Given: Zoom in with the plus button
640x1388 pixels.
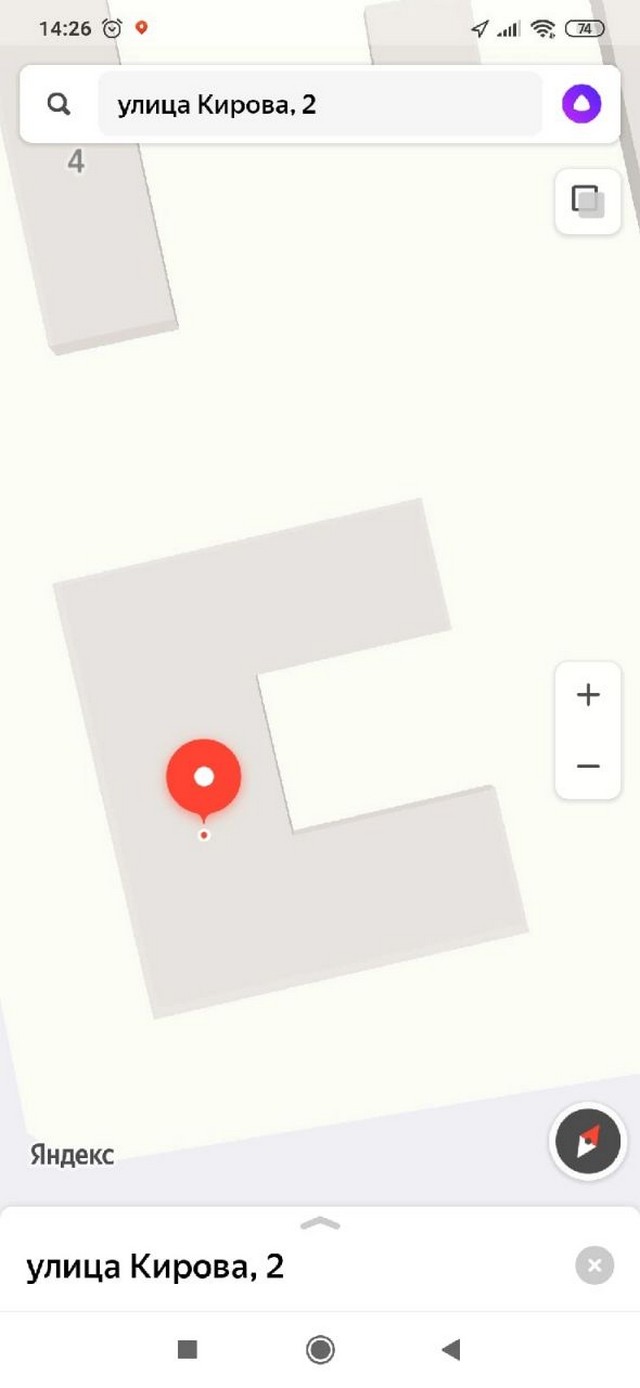Looking at the screenshot, I should coord(588,695).
